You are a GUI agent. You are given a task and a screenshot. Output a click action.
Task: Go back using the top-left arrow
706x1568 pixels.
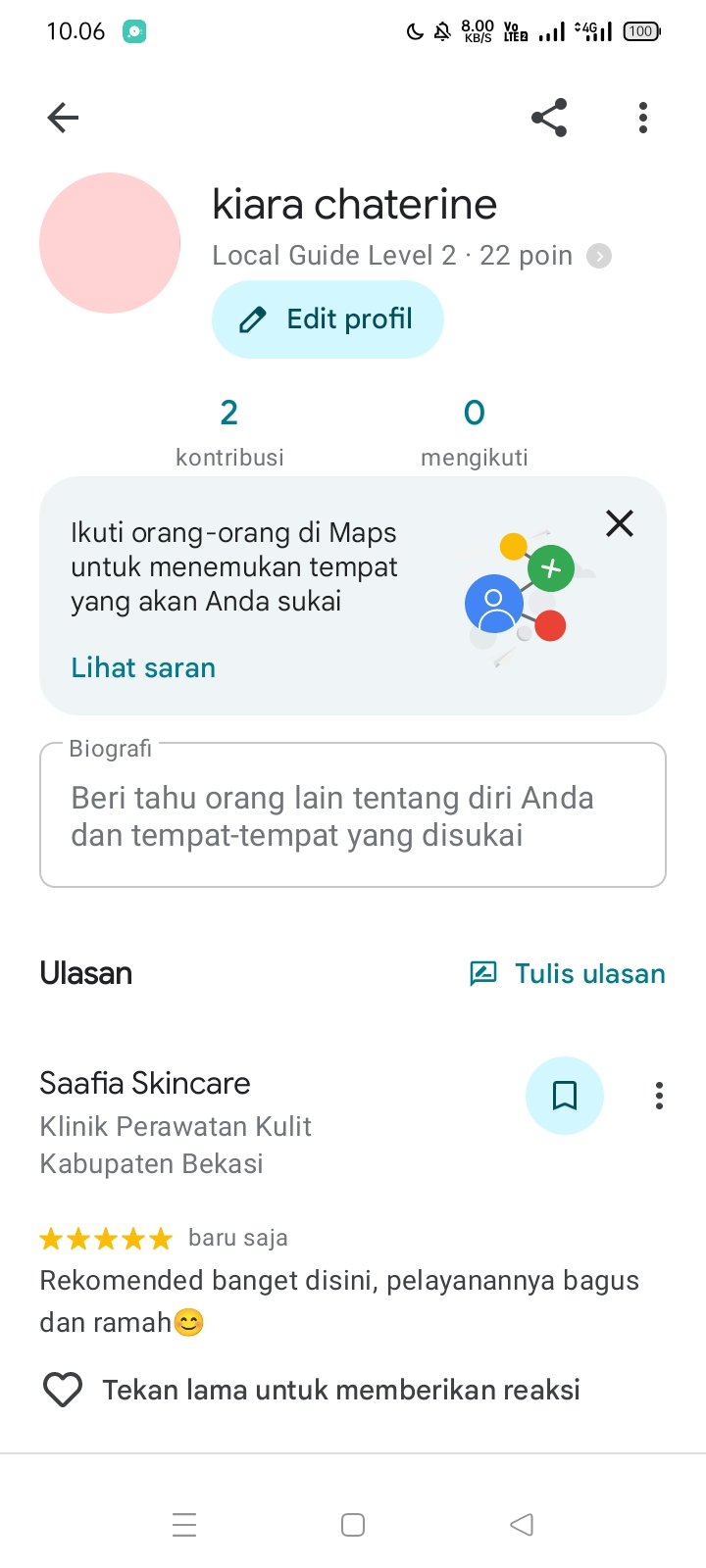(63, 118)
